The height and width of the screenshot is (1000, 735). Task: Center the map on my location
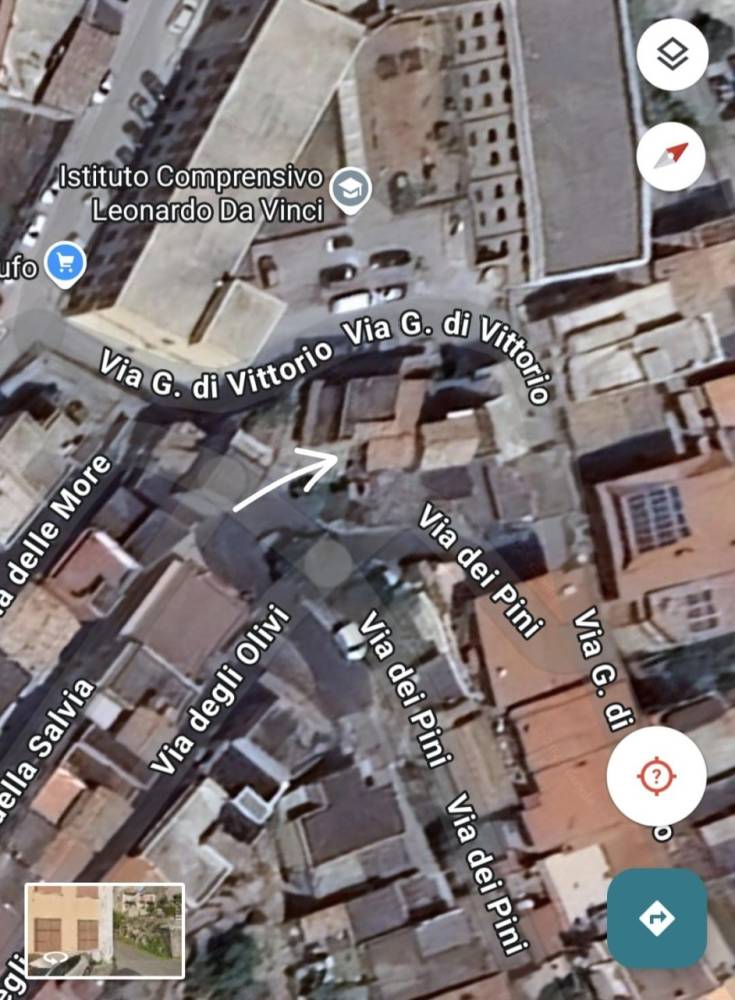pos(656,776)
